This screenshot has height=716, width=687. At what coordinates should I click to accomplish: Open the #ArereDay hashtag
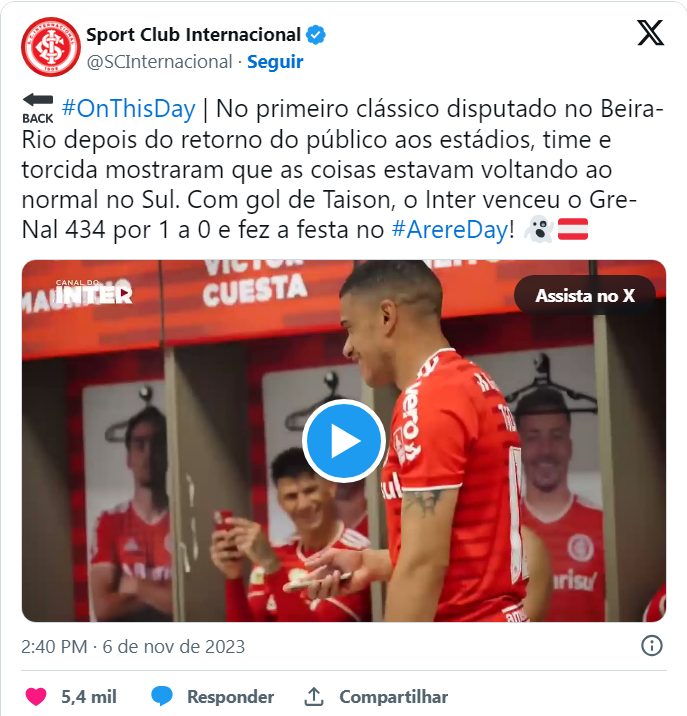[449, 230]
